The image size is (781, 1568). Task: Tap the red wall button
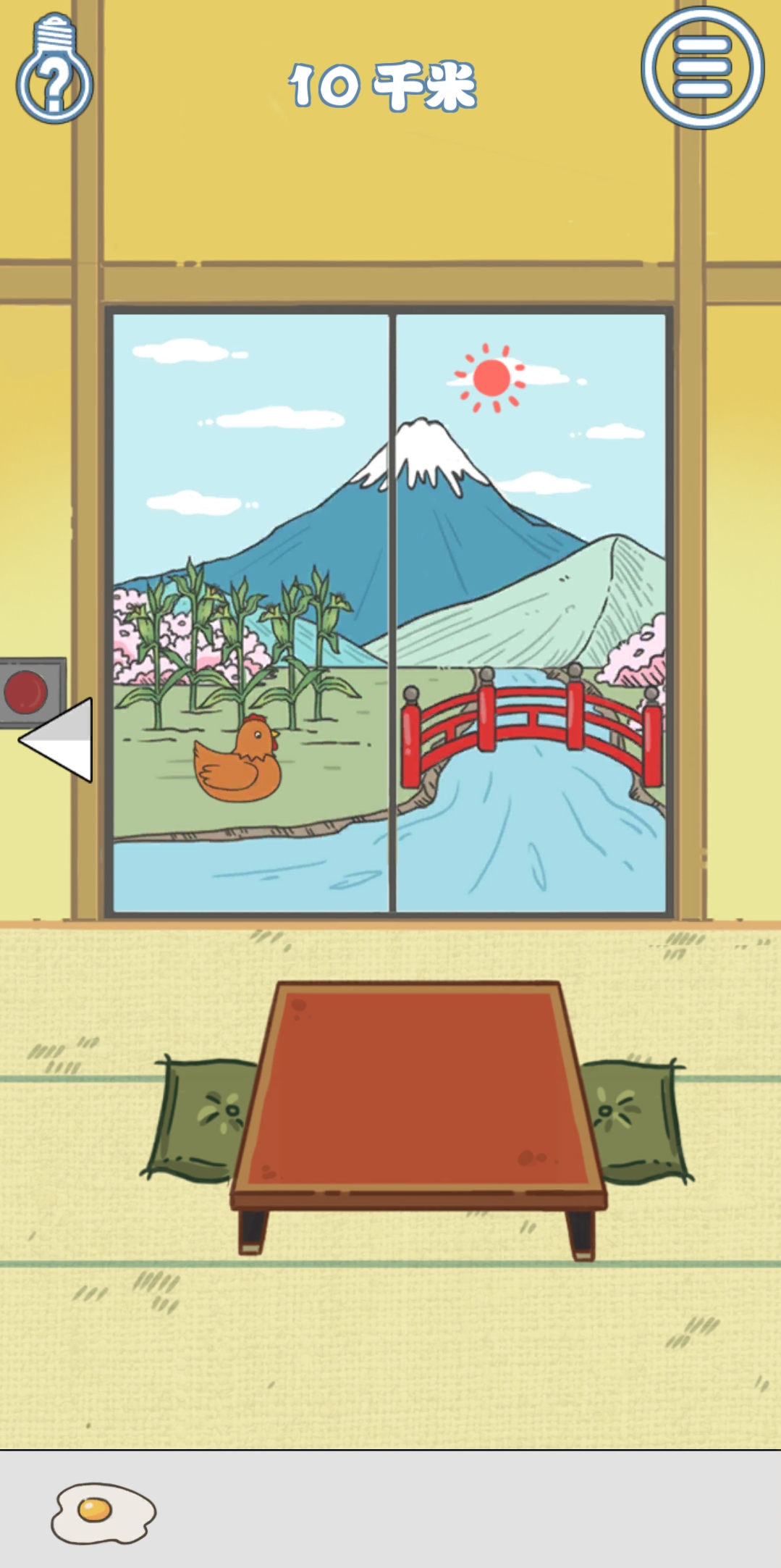[x=26, y=691]
